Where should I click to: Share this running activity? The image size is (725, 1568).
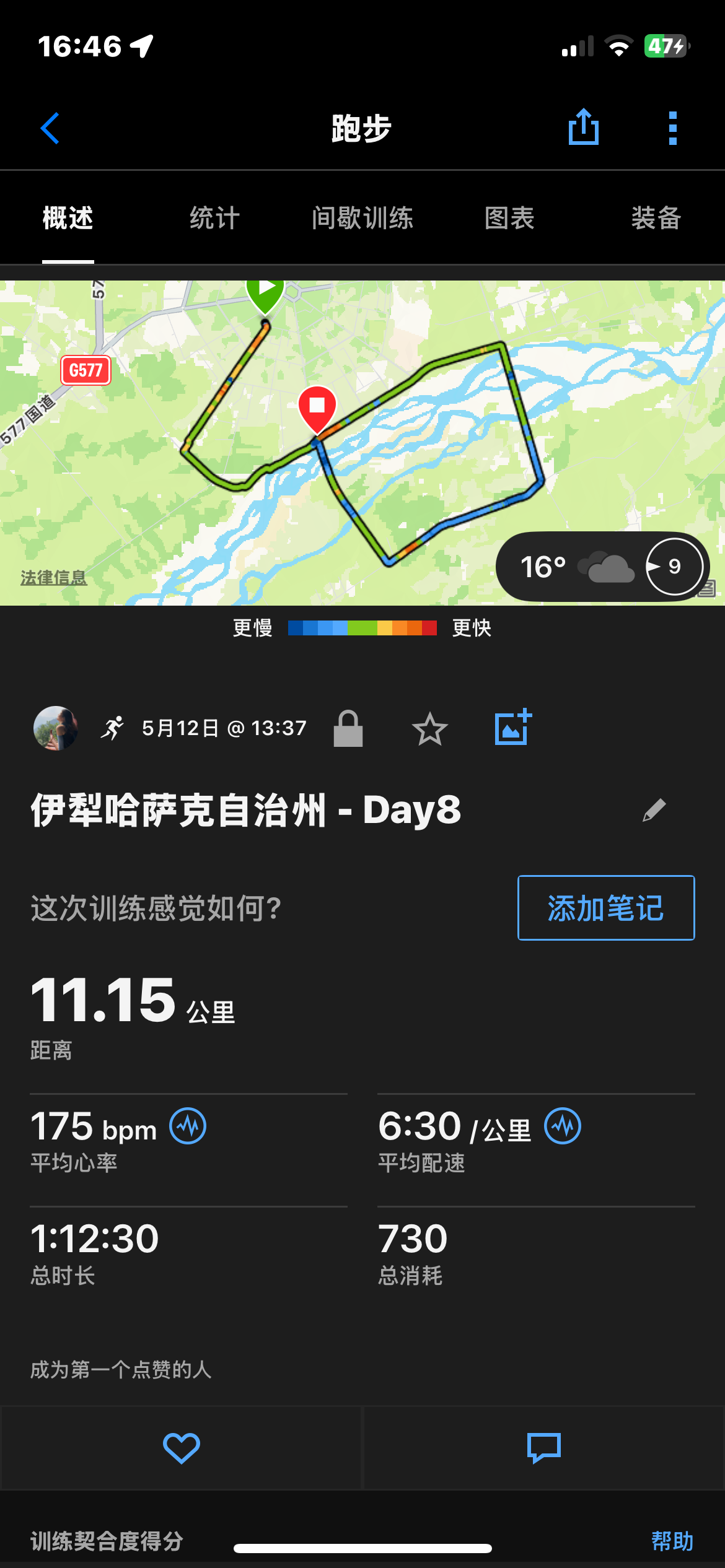tap(584, 127)
